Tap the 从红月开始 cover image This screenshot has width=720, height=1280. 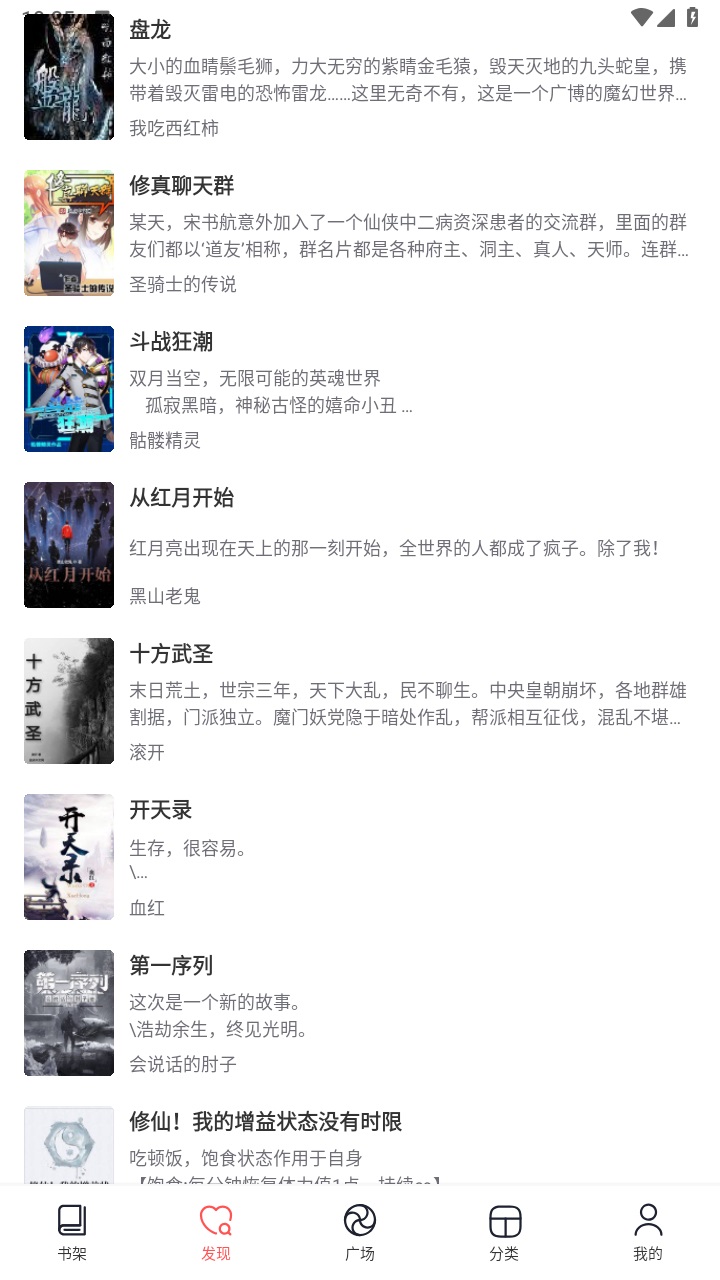pyautogui.click(x=68, y=545)
